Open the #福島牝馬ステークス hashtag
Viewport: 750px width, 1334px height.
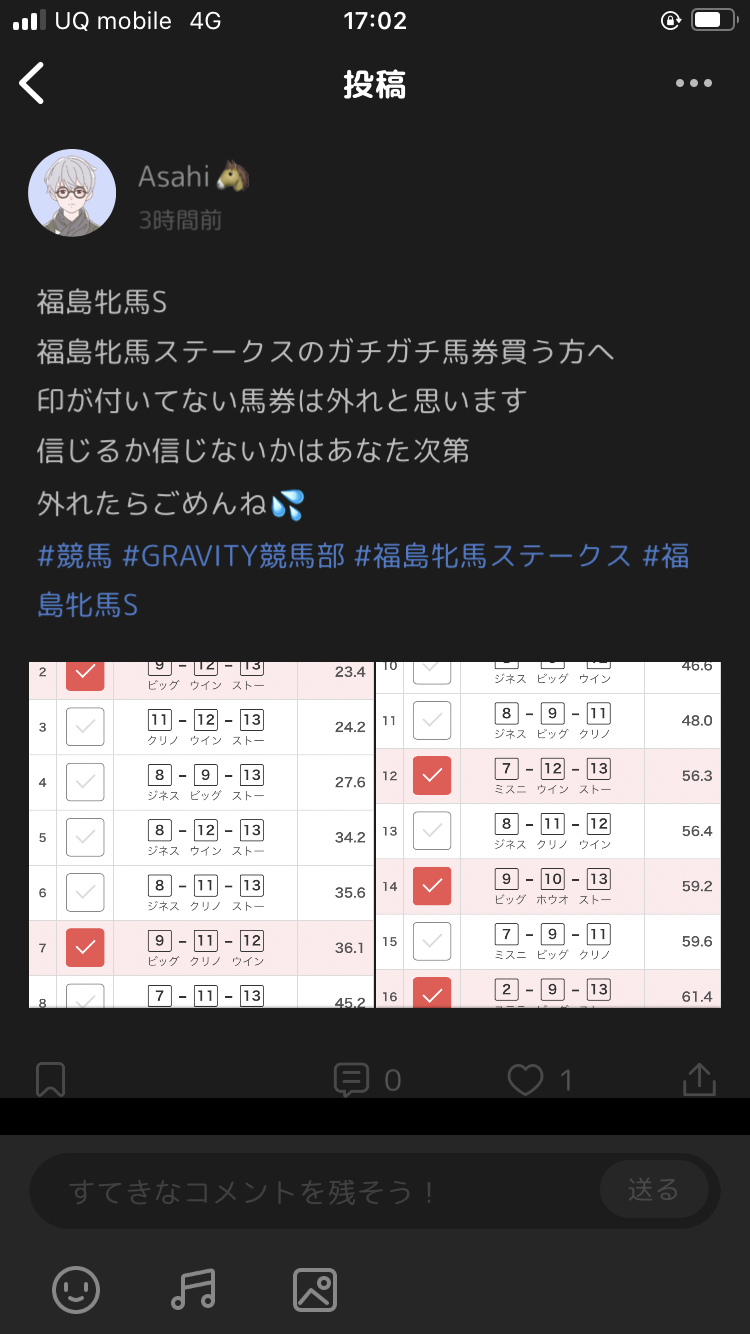click(493, 556)
